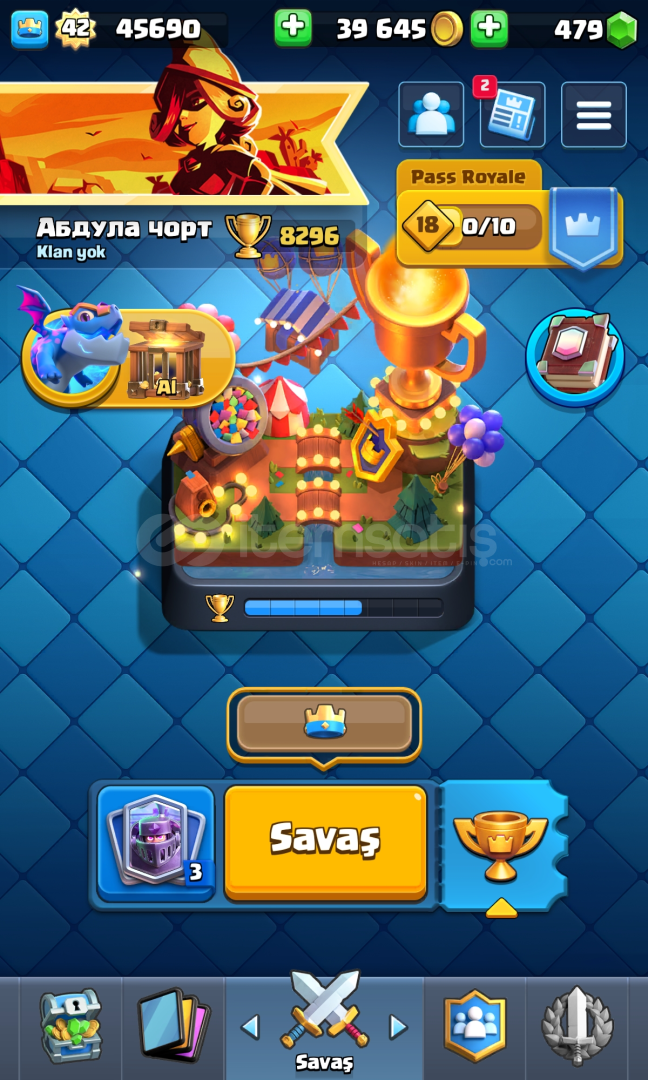Open the events sword laurel tab
This screenshot has height=1080, width=648.
pyautogui.click(x=577, y=1026)
